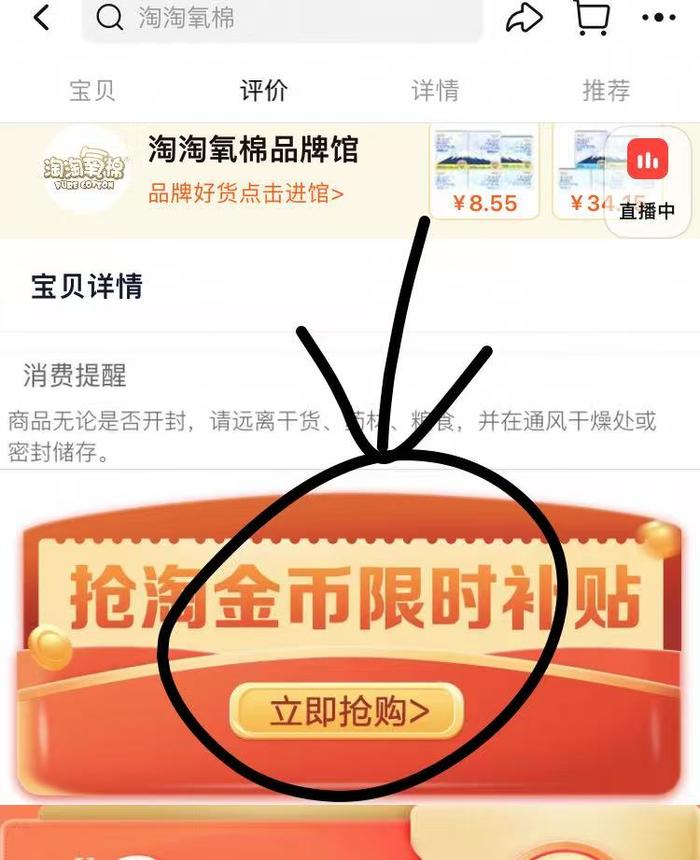Switch to the 推荐 tab
Viewport: 700px width, 860px height.
607,90
